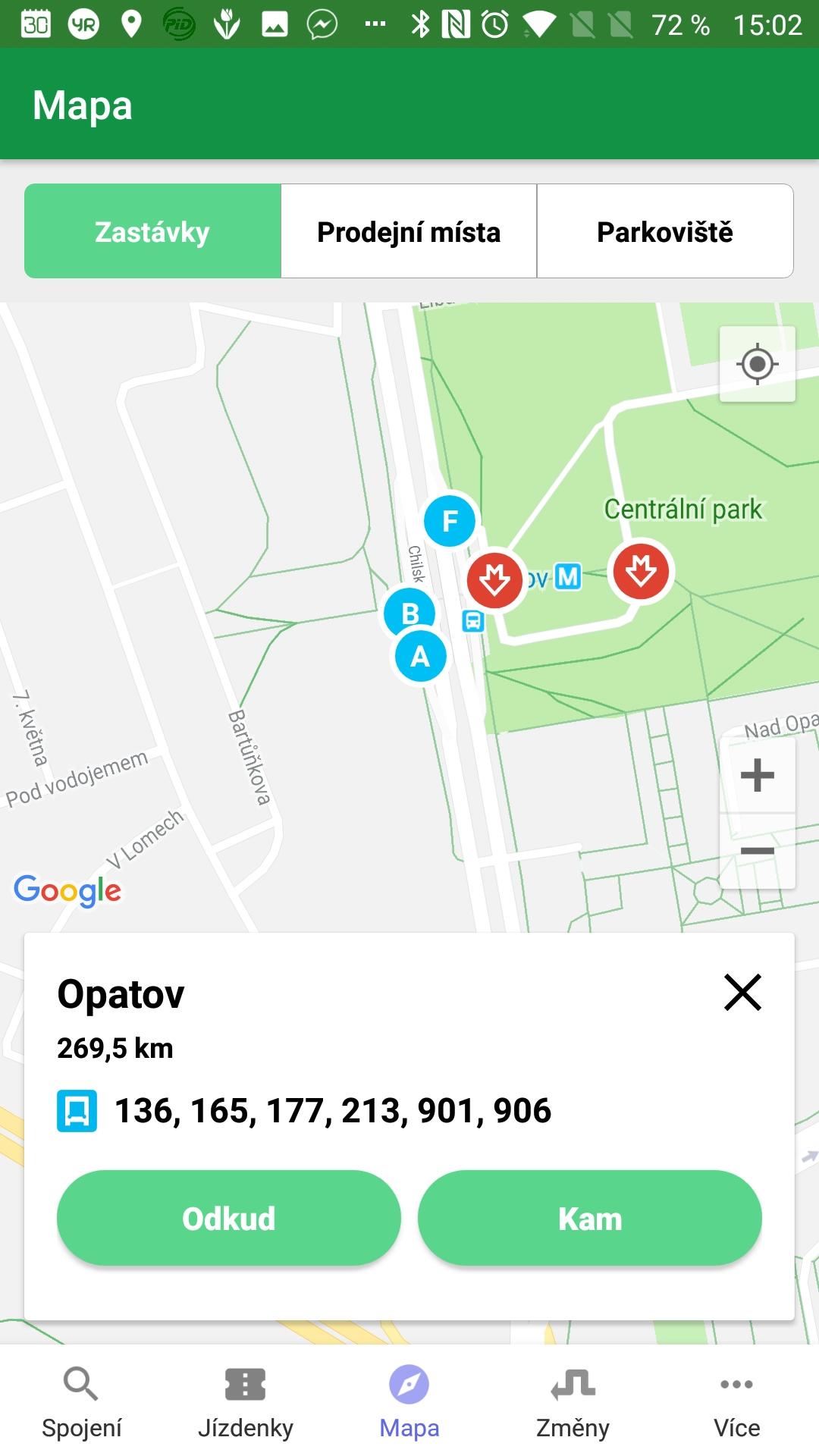Tap red marker inside Centrální park

tap(641, 571)
